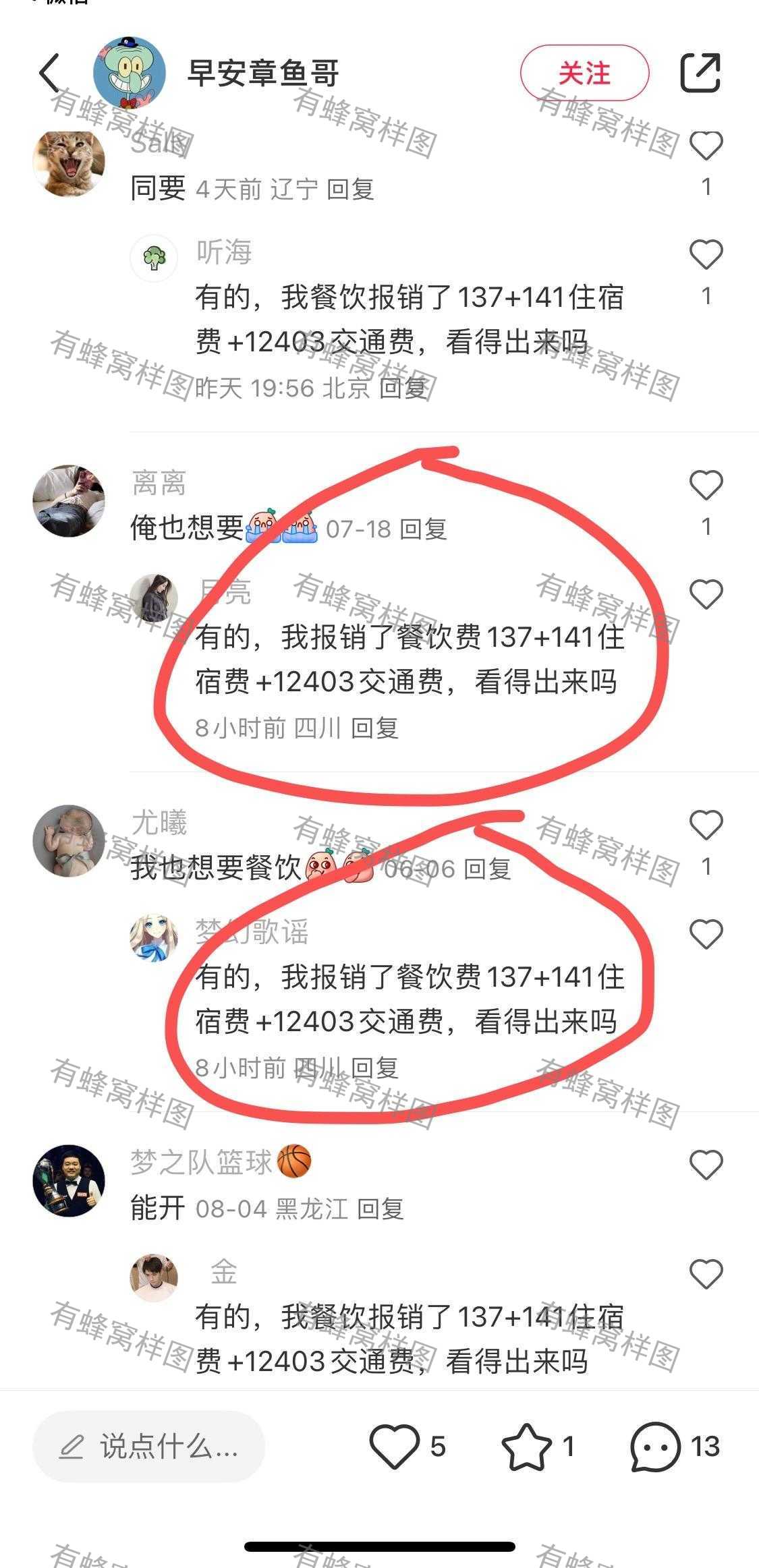759x1568 pixels.
Task: Reply to the '同要' comment from 辽宁
Action: [350, 190]
